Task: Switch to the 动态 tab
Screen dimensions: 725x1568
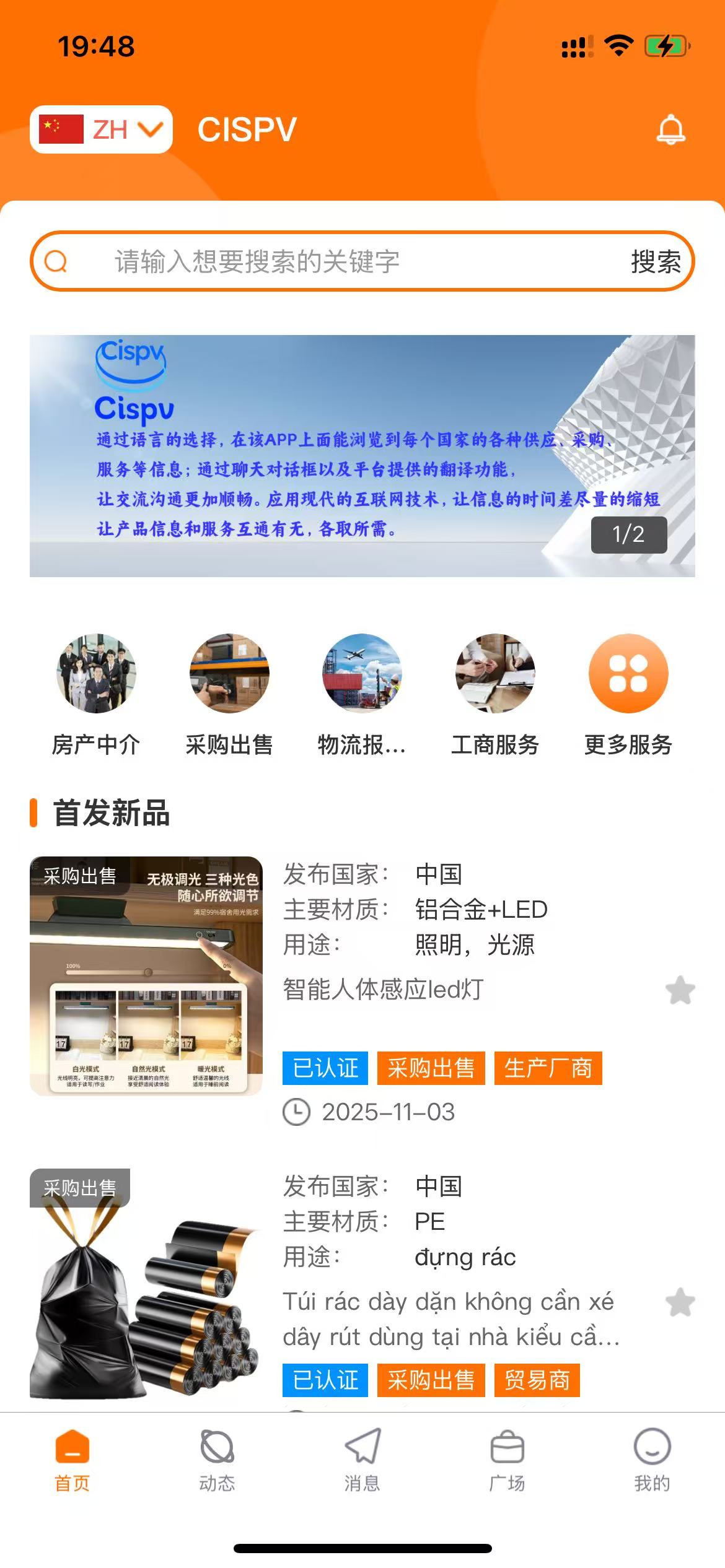Action: [x=217, y=1458]
